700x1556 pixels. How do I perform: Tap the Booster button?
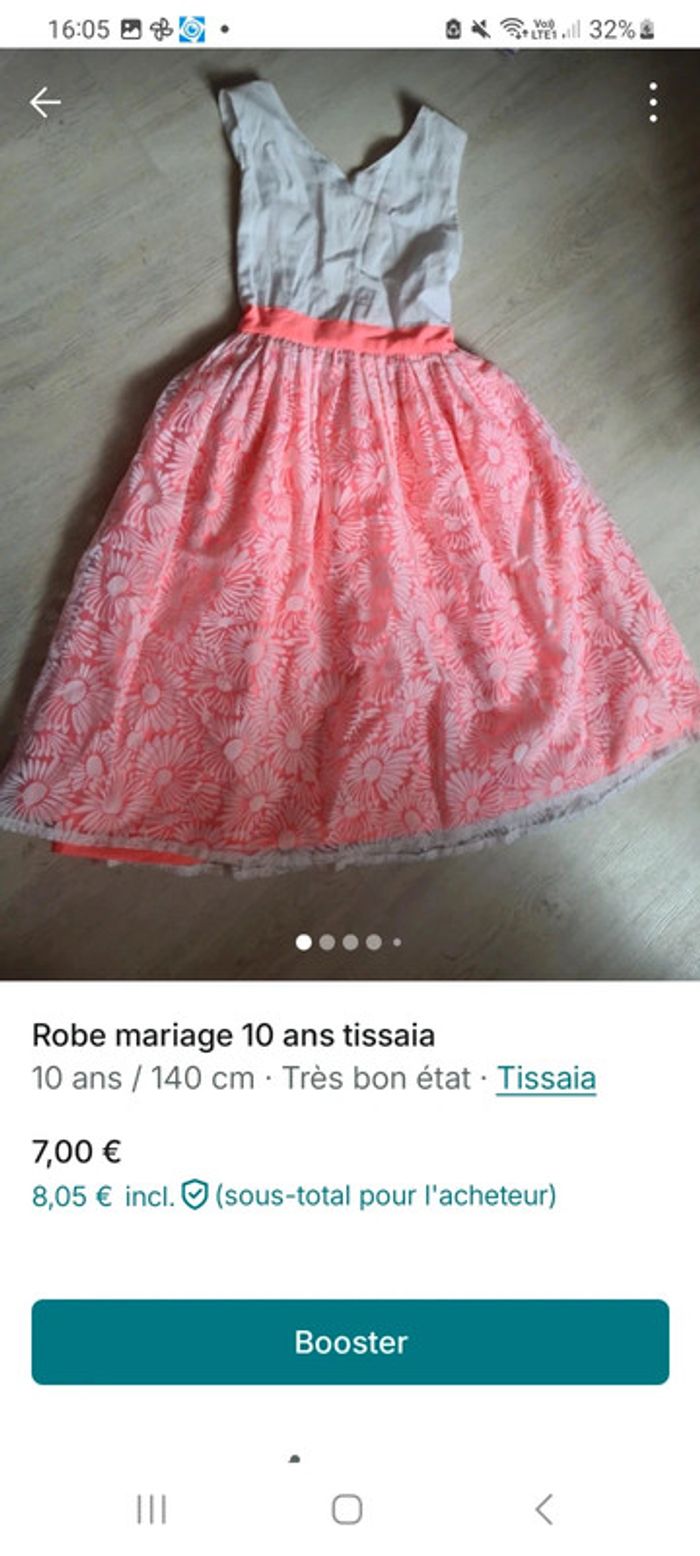[x=350, y=1342]
